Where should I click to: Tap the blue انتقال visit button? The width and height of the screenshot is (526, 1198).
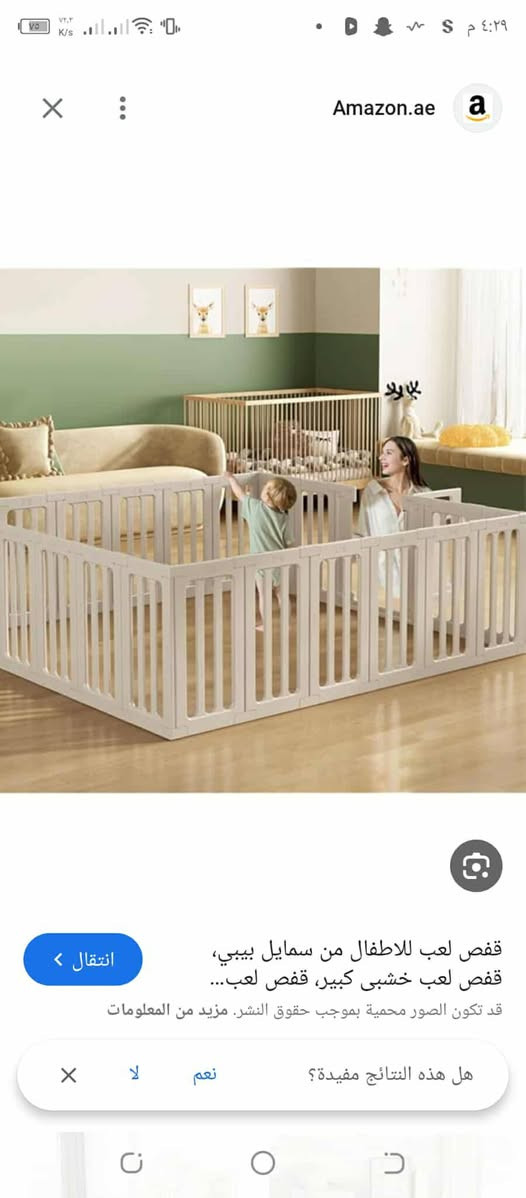click(x=83, y=960)
